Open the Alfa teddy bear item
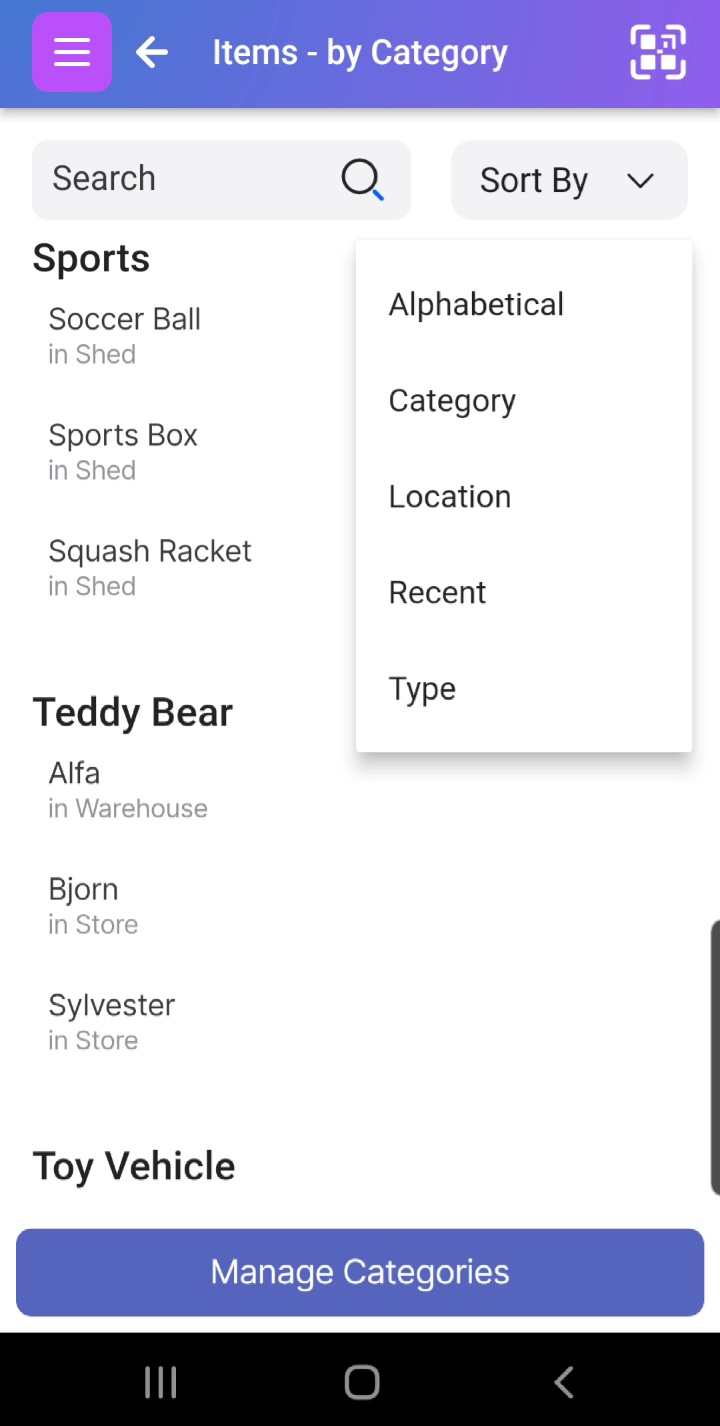The image size is (720, 1426). [74, 773]
